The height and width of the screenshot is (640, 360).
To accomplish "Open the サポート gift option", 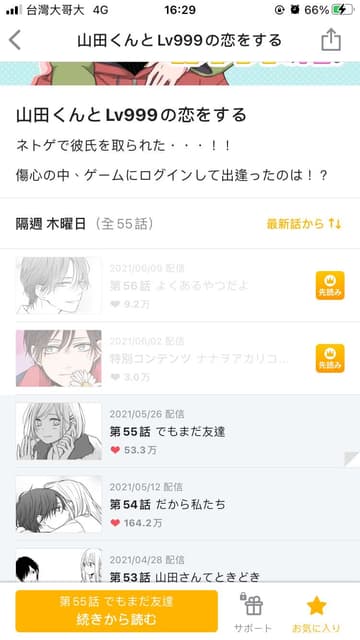I will [x=253, y=612].
